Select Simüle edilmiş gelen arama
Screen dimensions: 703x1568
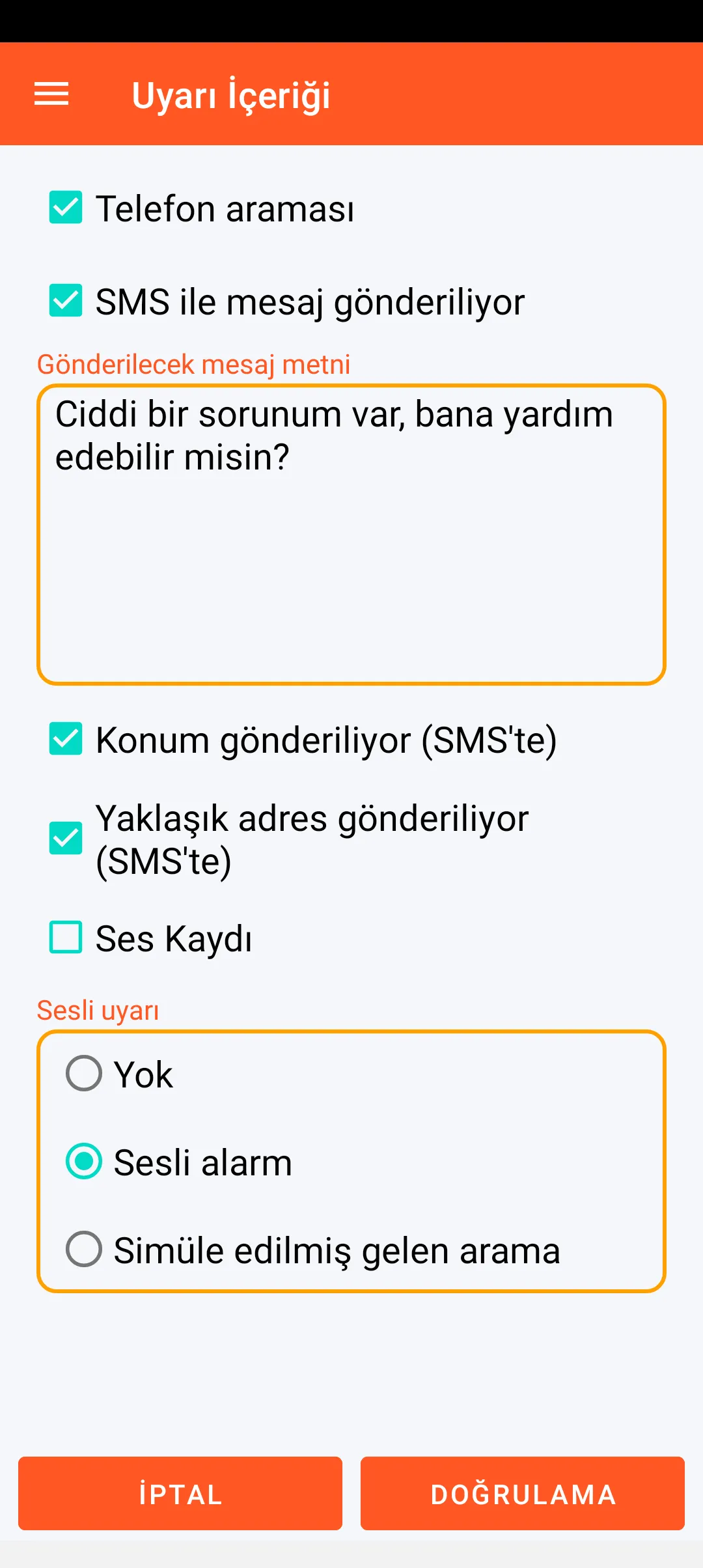[84, 1249]
